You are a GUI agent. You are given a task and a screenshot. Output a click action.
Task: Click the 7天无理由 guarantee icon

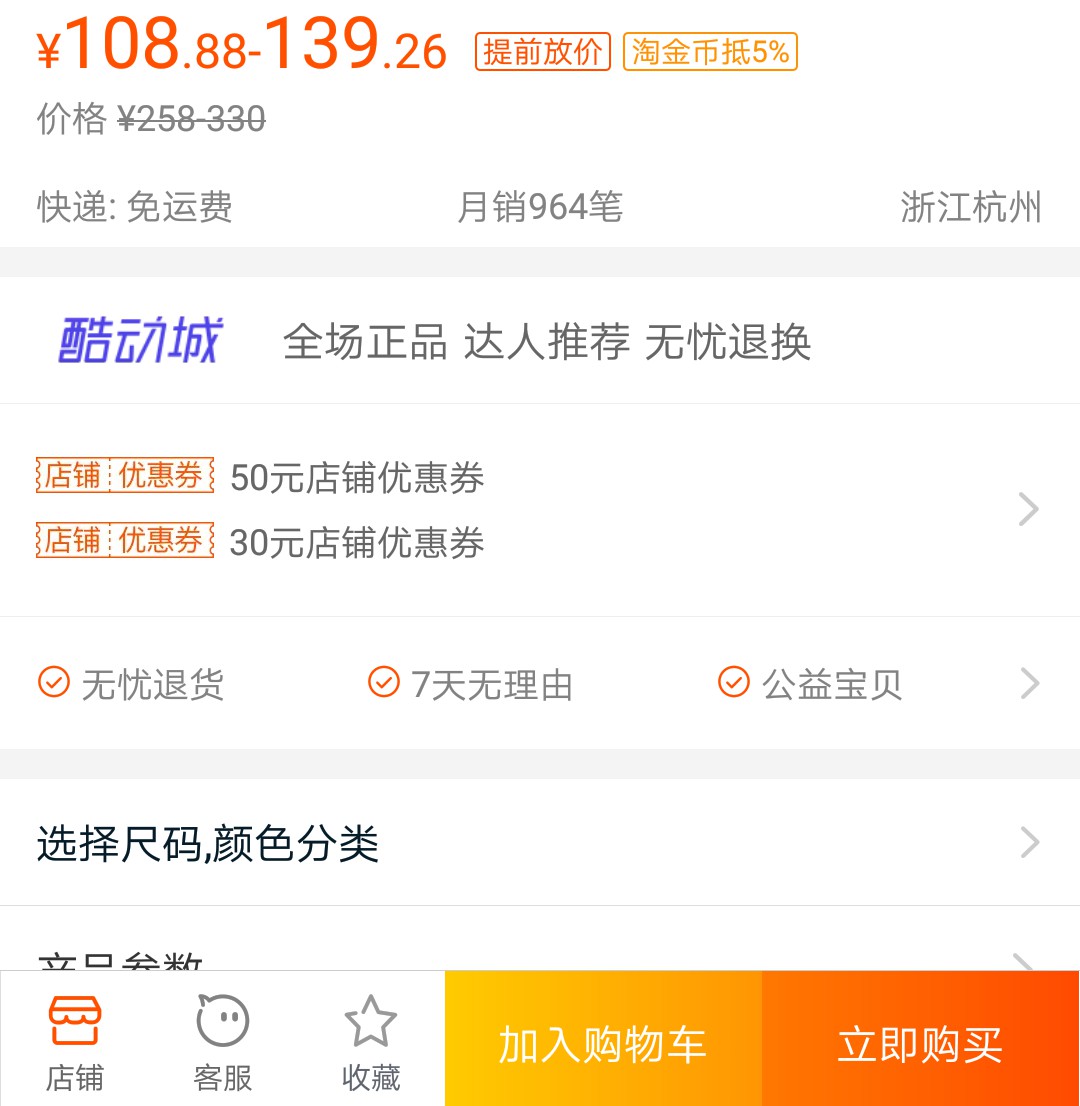click(383, 682)
